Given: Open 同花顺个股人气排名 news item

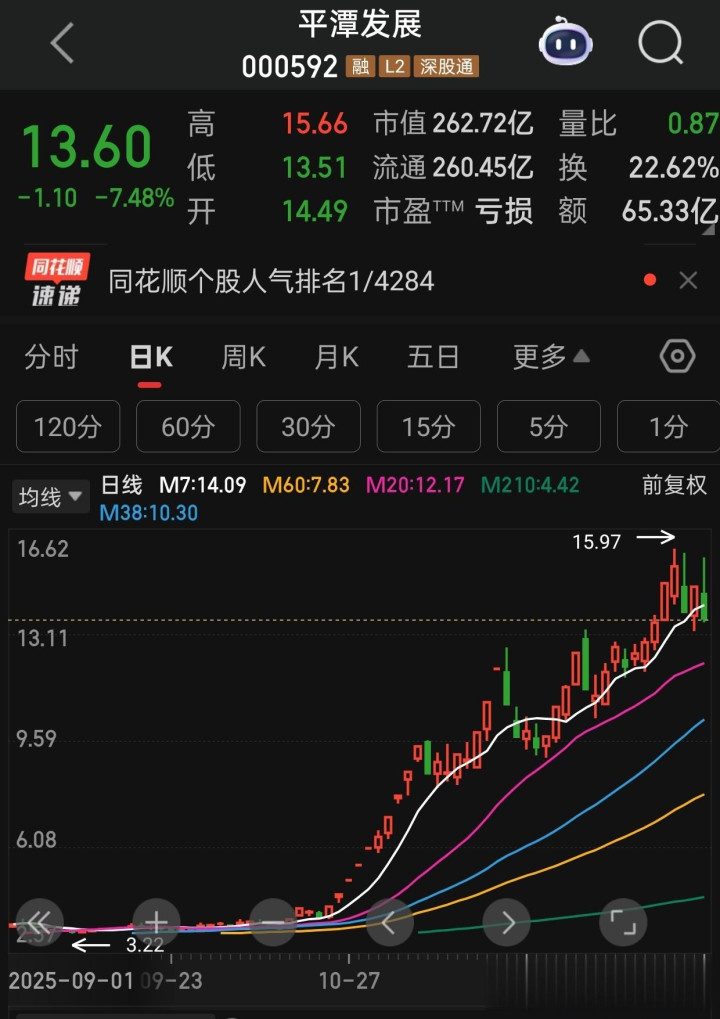Looking at the screenshot, I should tap(271, 281).
